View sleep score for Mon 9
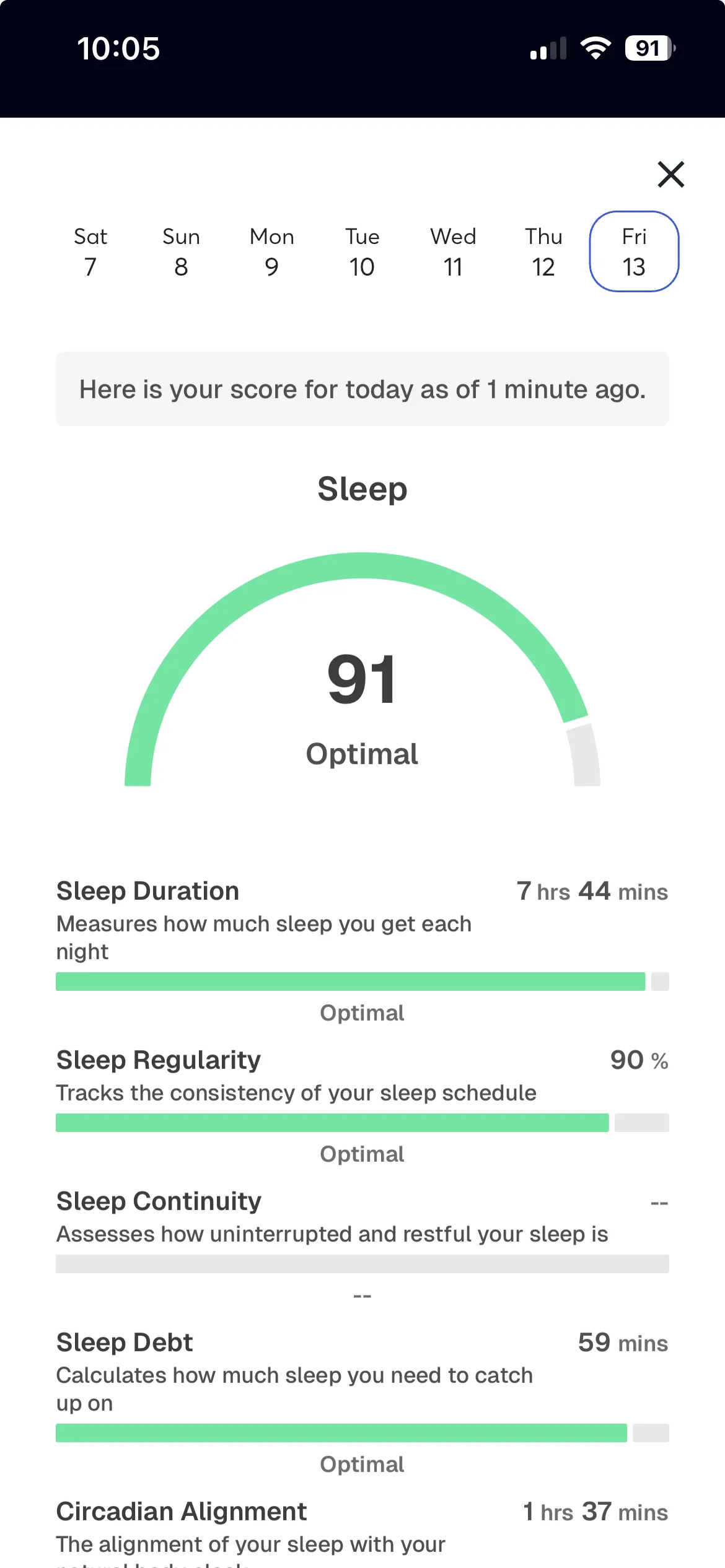 (x=271, y=251)
